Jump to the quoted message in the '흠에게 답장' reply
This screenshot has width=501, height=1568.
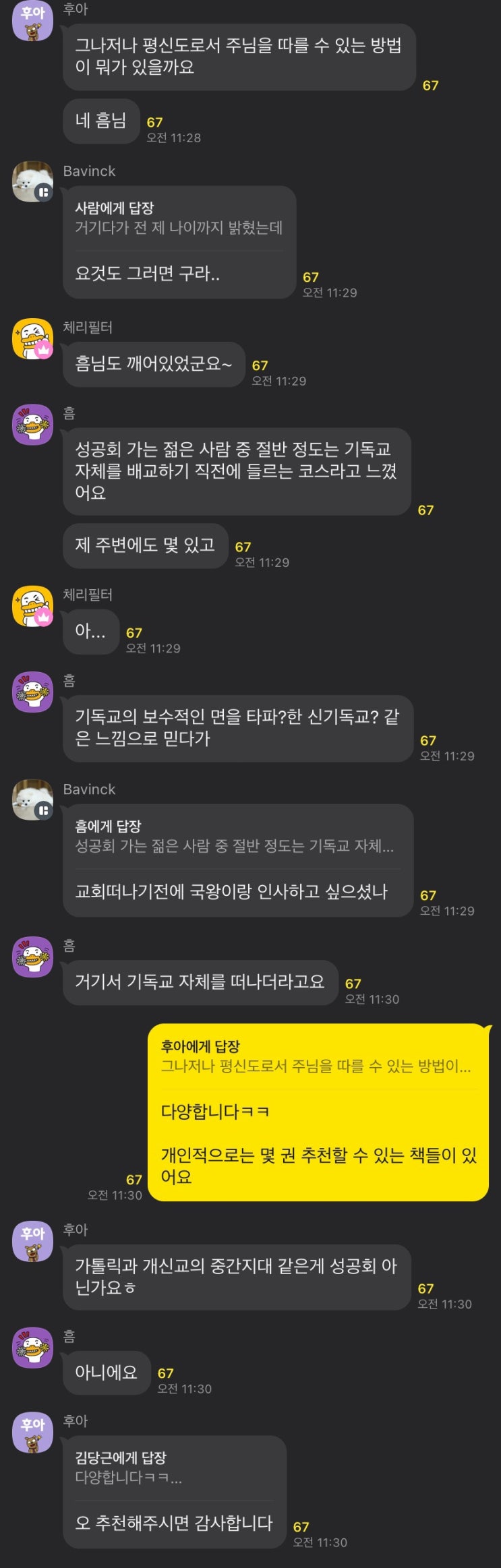pos(234,837)
